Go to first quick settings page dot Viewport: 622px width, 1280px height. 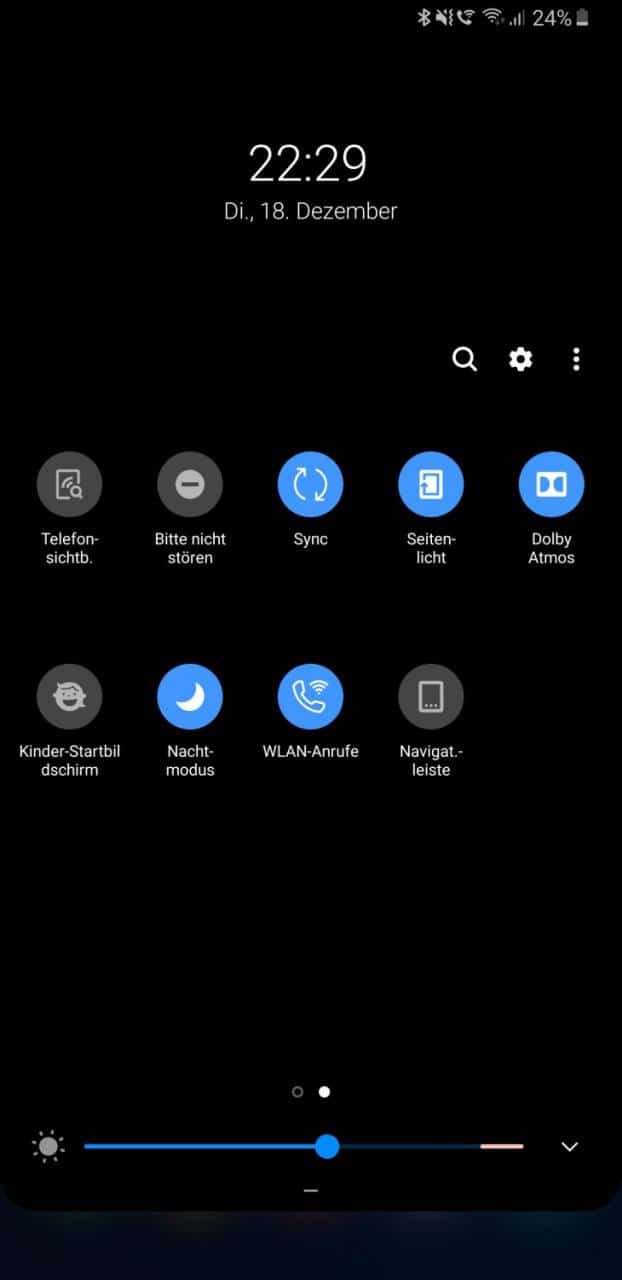tap(297, 1092)
